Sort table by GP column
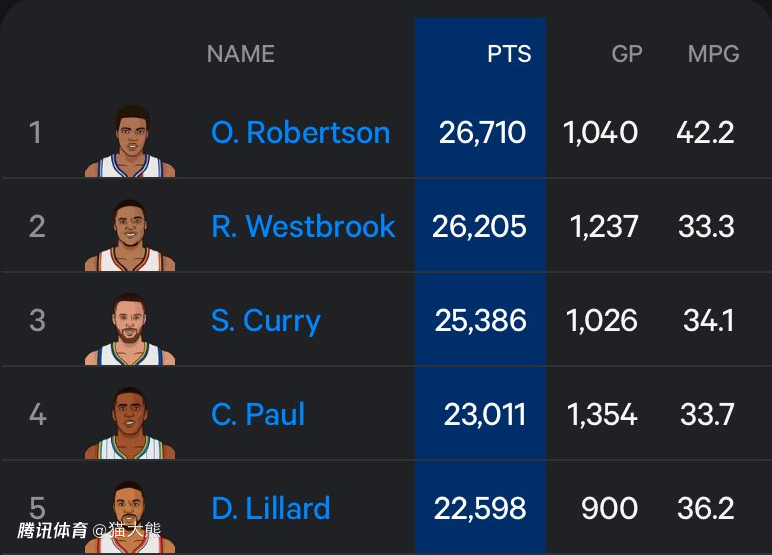This screenshot has width=772, height=555. pyautogui.click(x=626, y=54)
